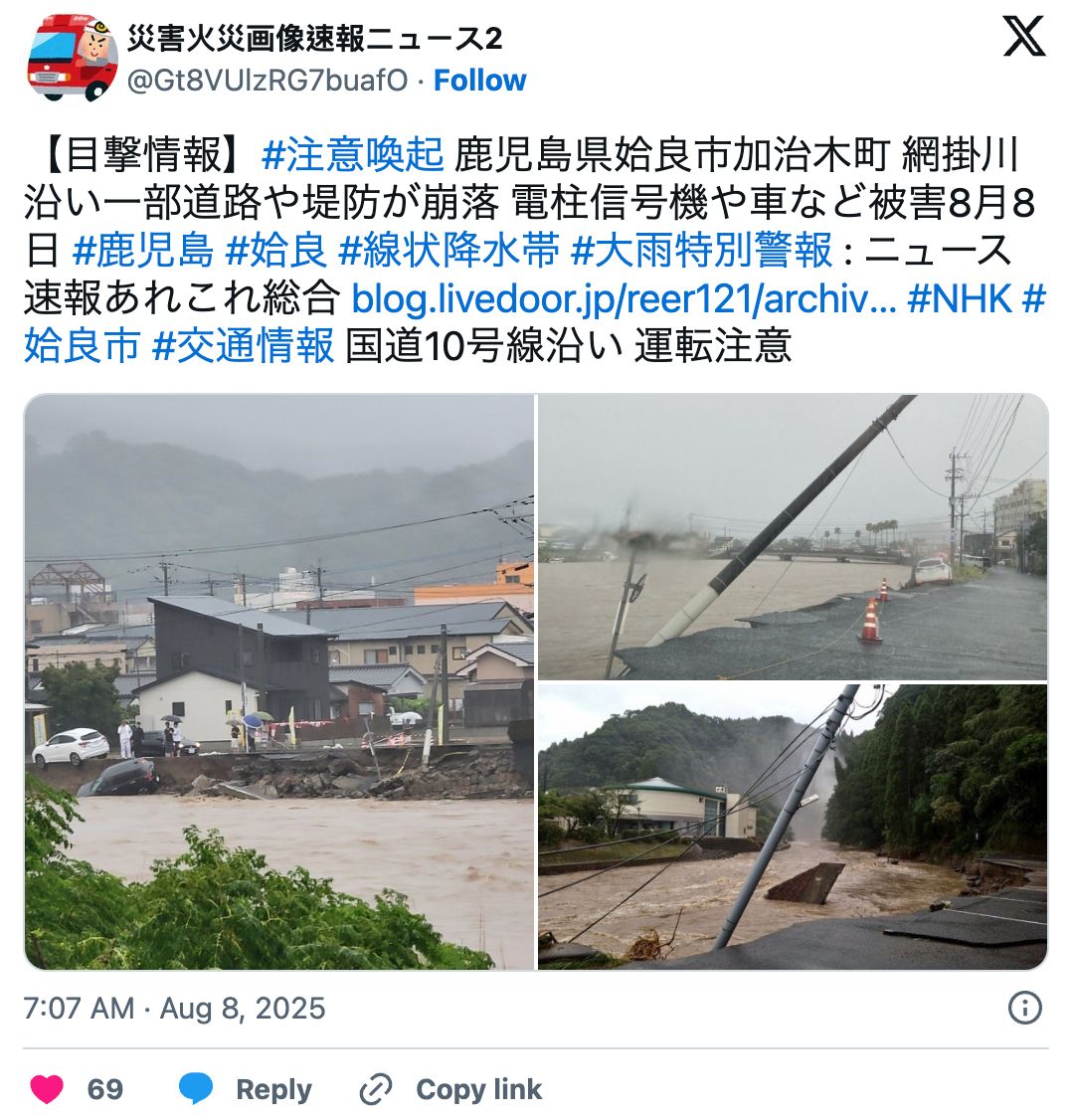
Task: Open the #交通情報 hashtag
Action: [243, 346]
